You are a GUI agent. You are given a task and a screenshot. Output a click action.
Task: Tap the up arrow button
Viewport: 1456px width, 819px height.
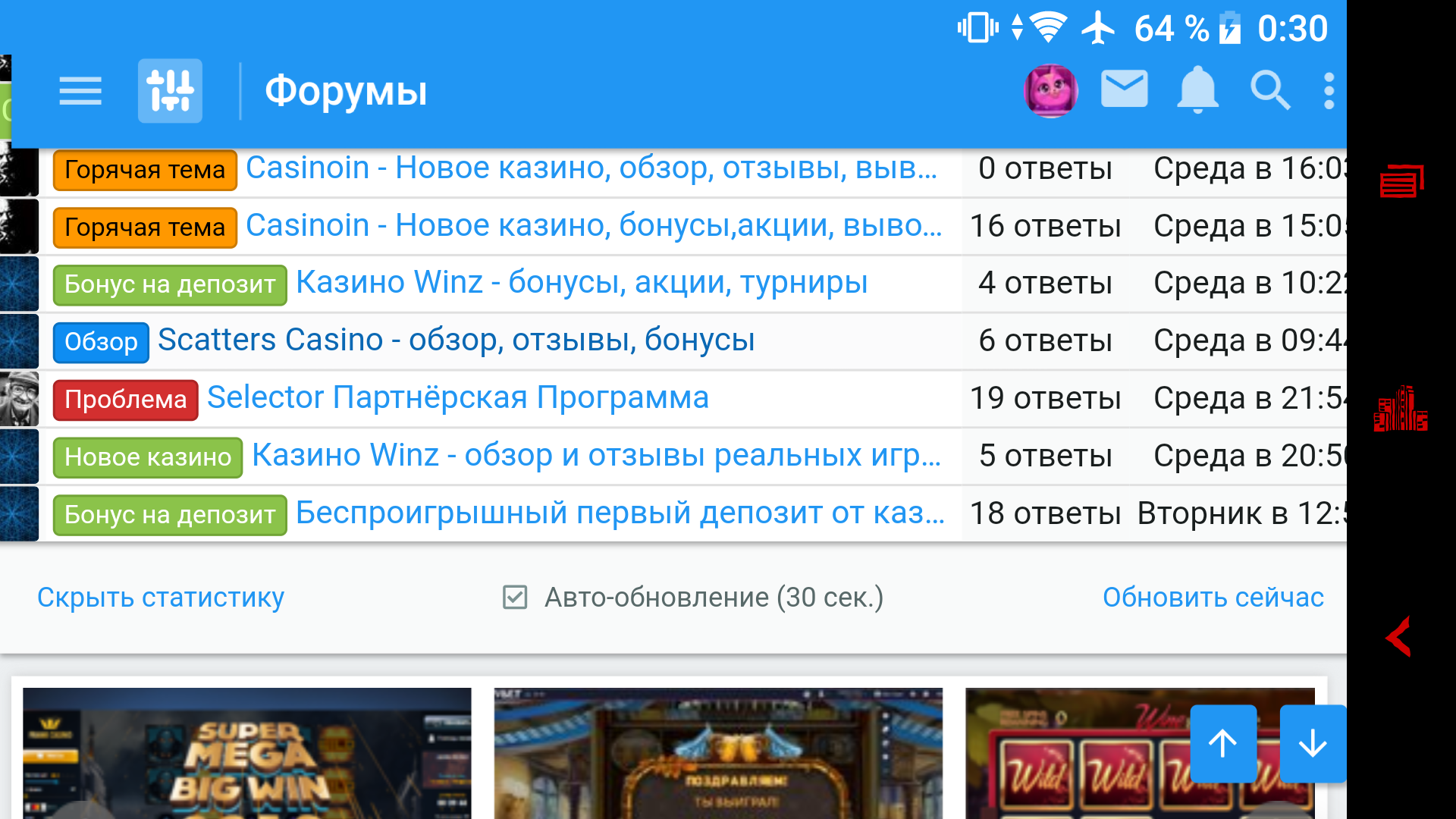(x=1222, y=743)
